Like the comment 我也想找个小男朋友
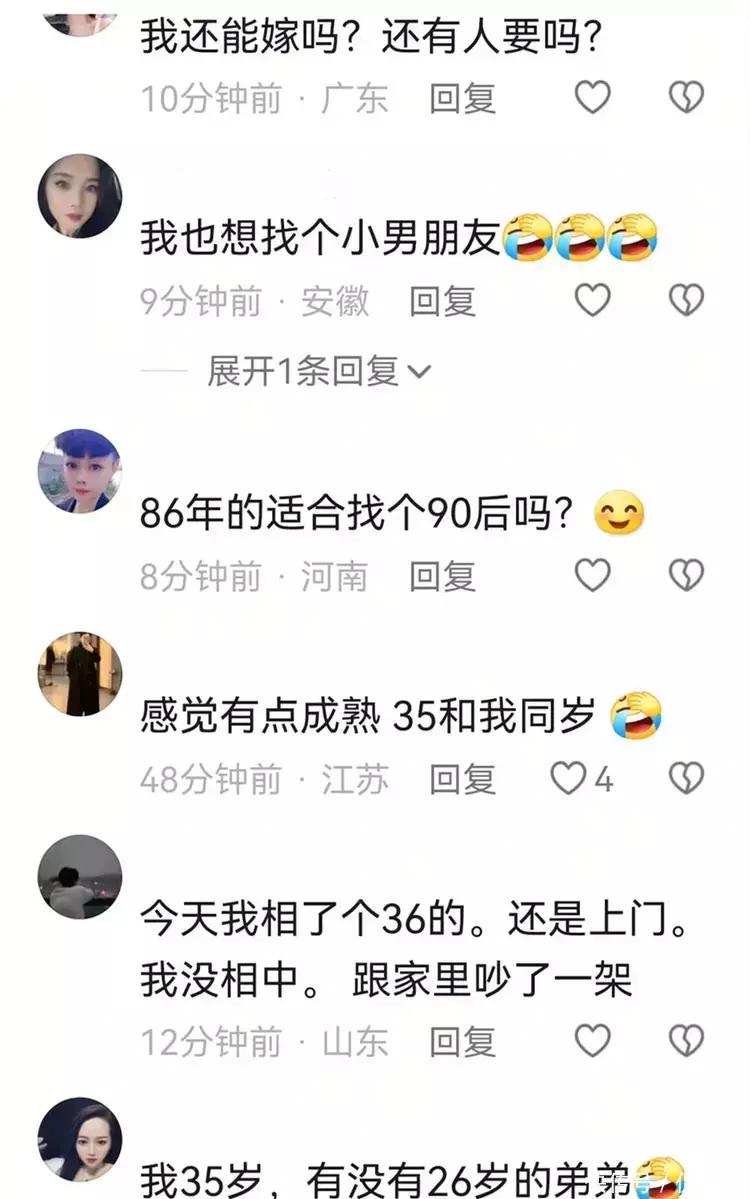The width and height of the screenshot is (750, 1199). click(x=593, y=301)
